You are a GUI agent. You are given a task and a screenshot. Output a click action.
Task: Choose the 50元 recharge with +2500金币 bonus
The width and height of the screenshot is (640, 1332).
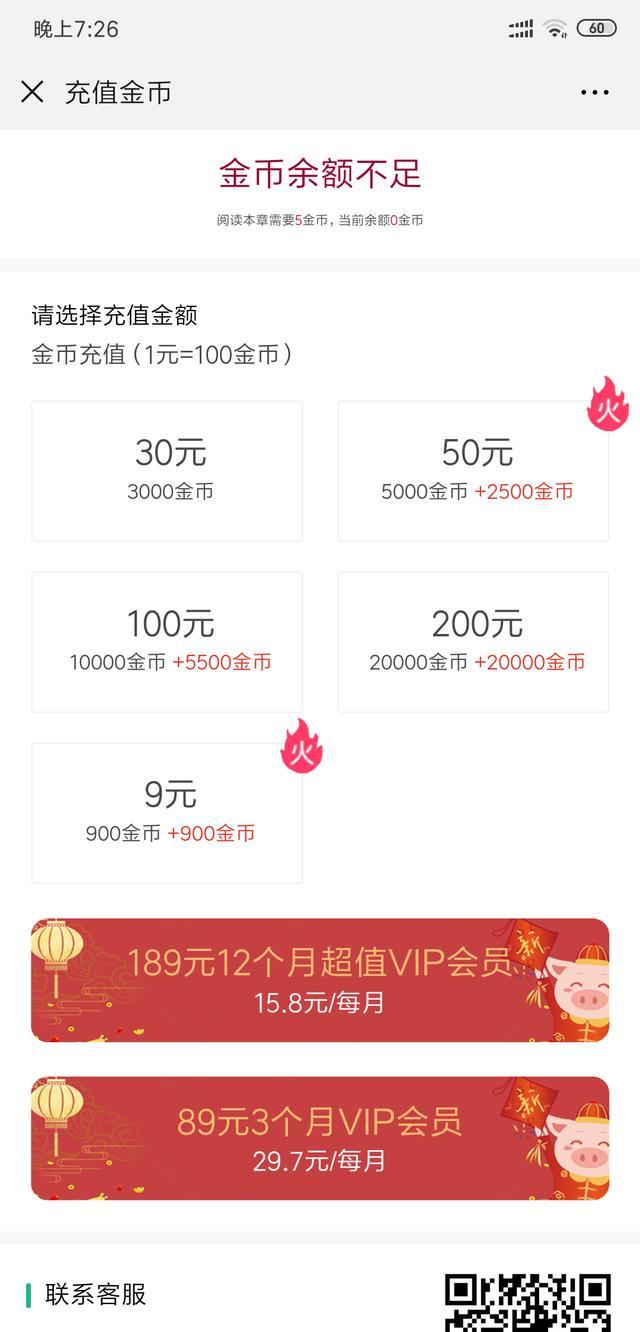(473, 470)
